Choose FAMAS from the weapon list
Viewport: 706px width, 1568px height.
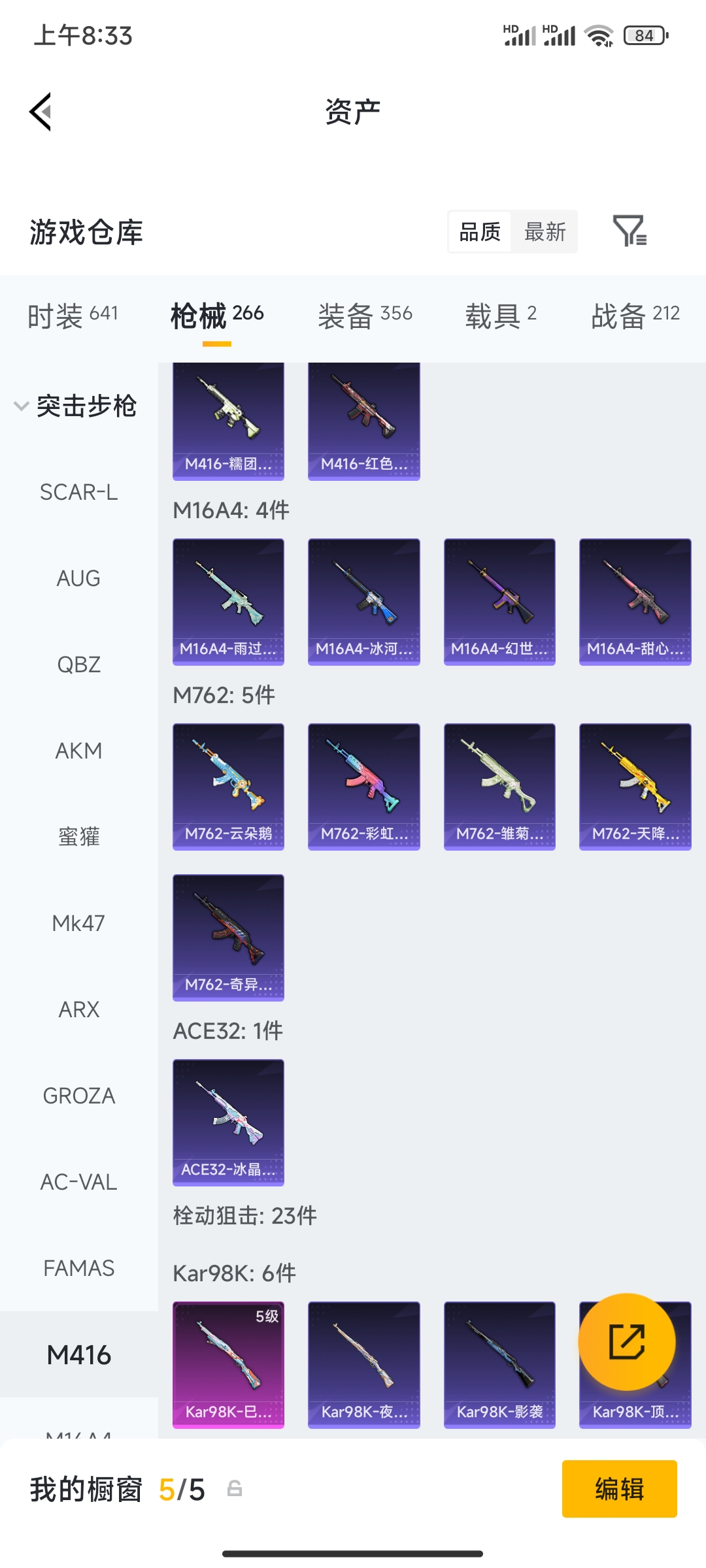(x=79, y=1268)
